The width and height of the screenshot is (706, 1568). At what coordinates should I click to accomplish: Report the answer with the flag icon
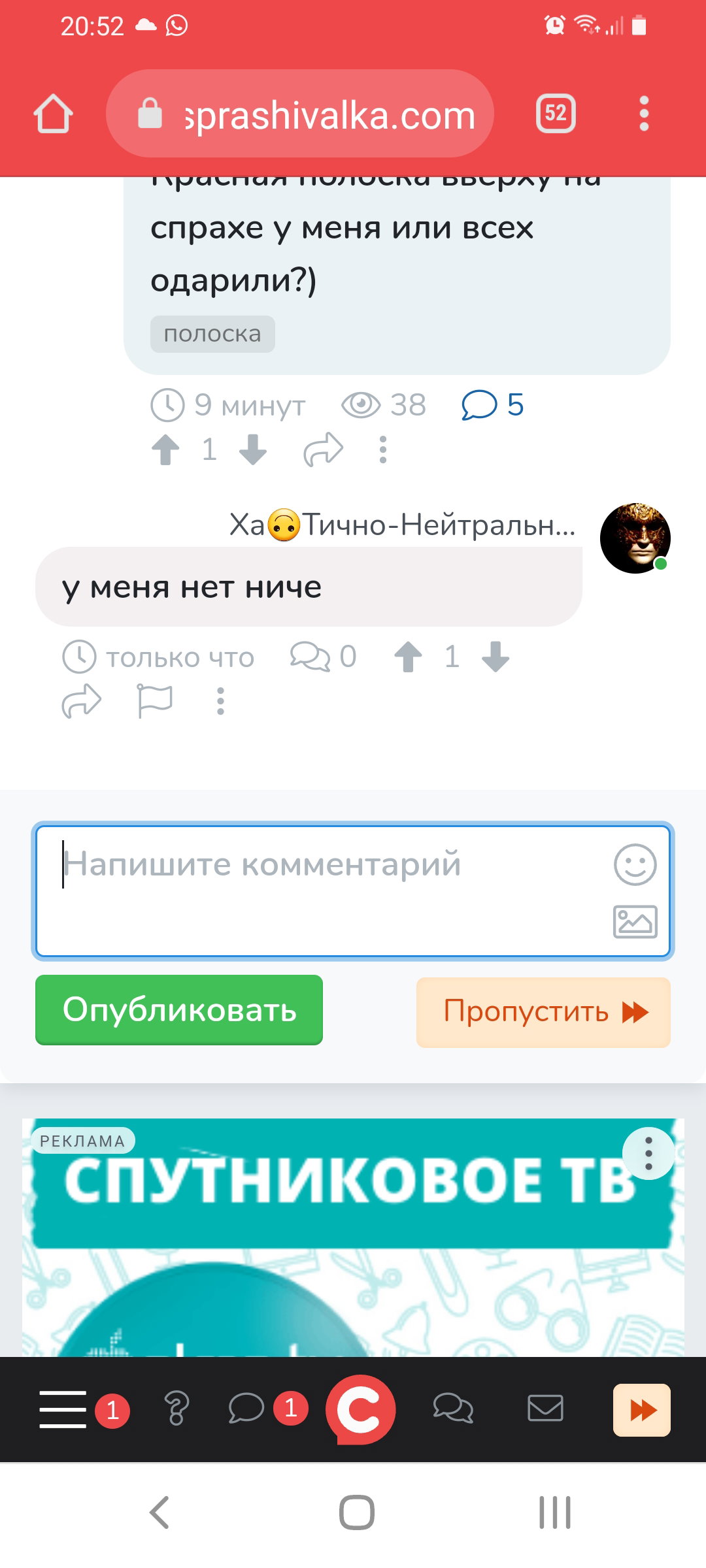tap(155, 701)
